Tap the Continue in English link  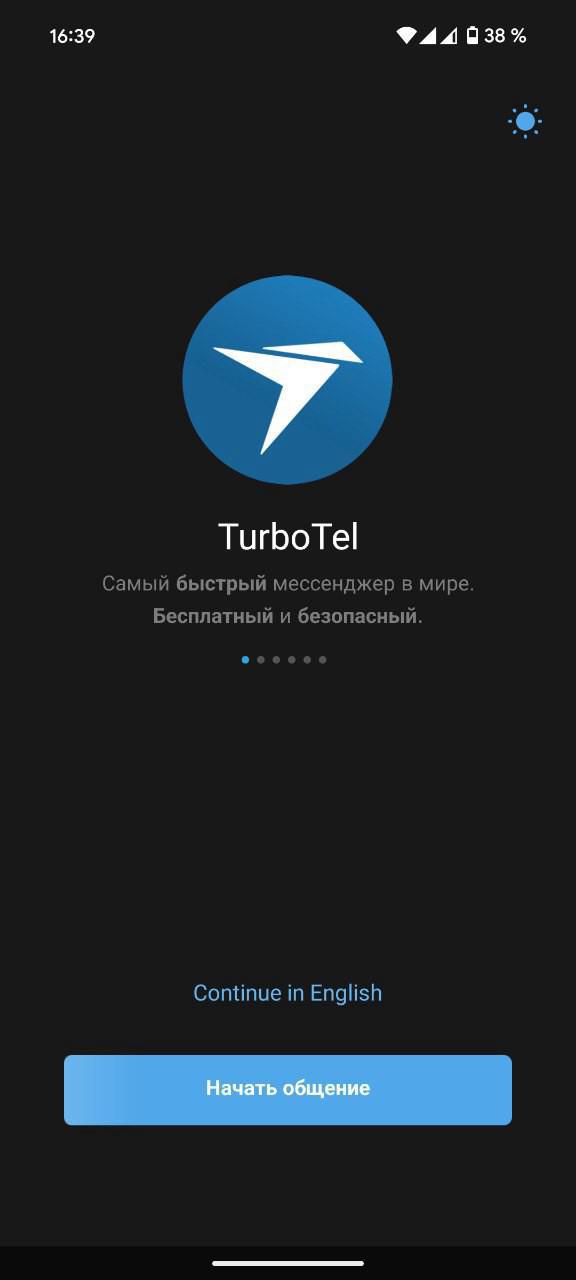pyautogui.click(x=288, y=993)
